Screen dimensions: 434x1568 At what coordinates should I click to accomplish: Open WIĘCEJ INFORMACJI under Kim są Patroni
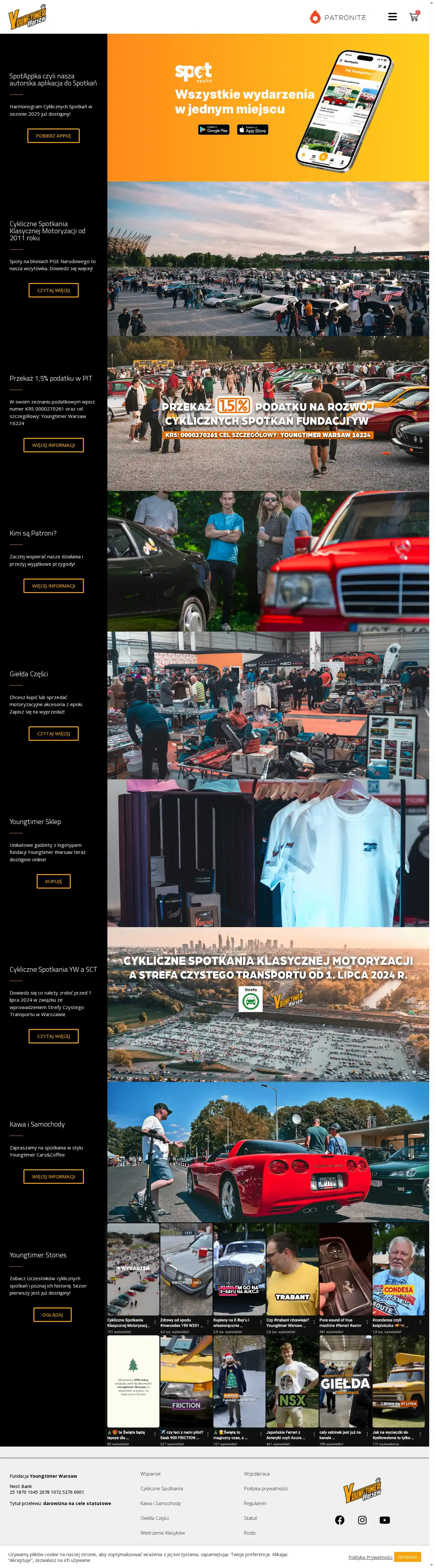pyautogui.click(x=54, y=586)
